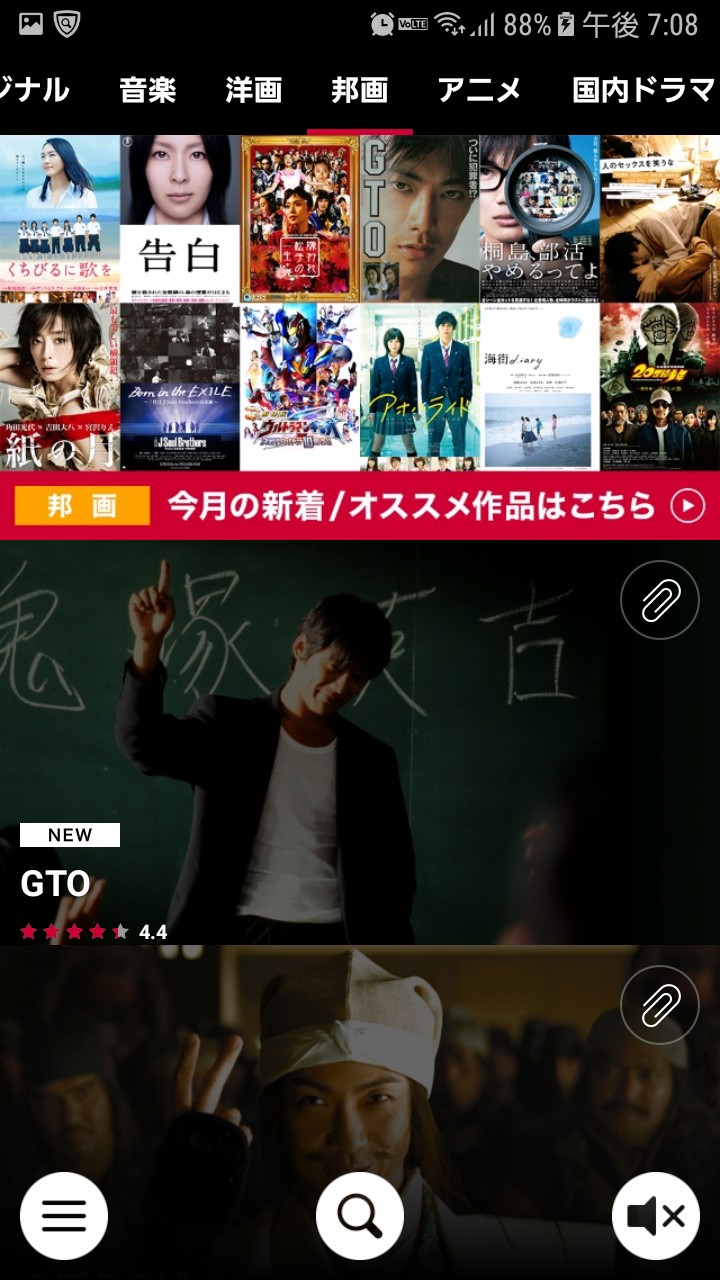Viewport: 720px width, 1280px height.
Task: Go to the 邦画 tab
Action: [x=359, y=91]
